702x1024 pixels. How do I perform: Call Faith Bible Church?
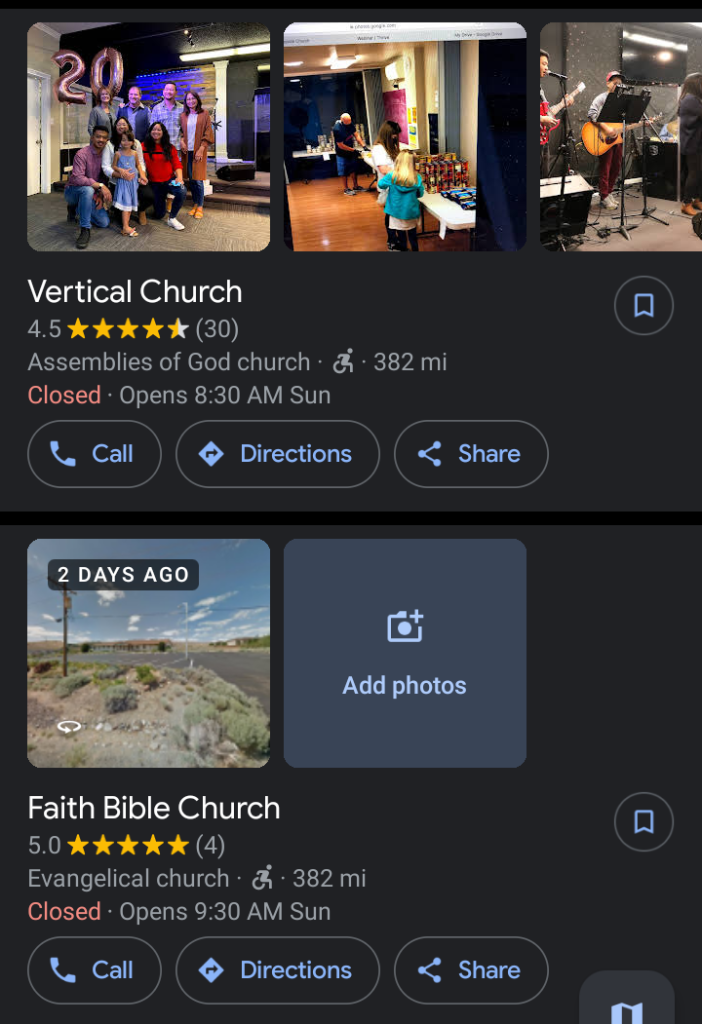94,970
